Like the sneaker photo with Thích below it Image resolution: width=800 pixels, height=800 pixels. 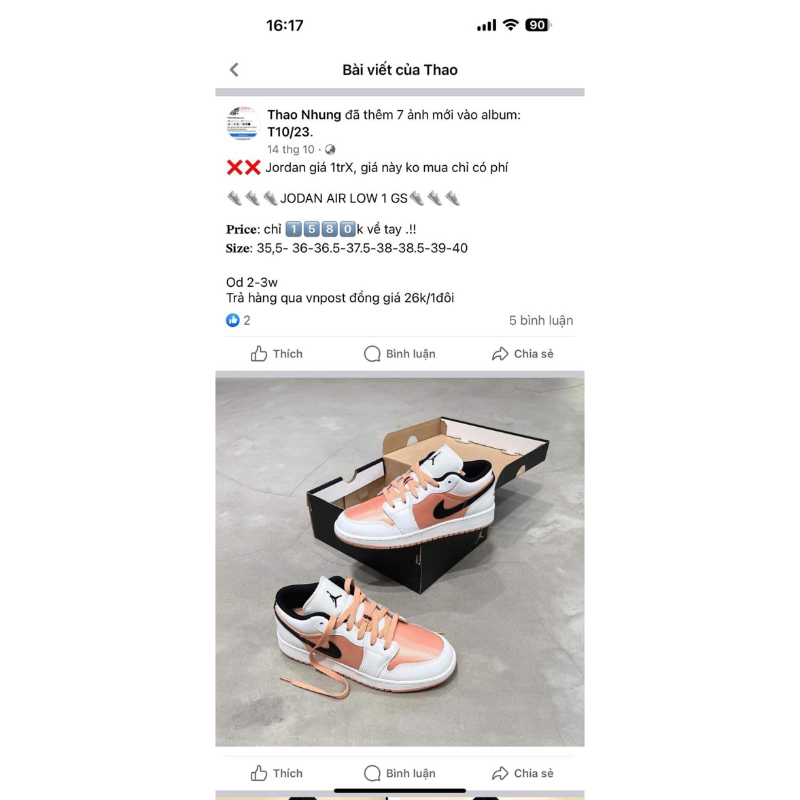click(276, 773)
